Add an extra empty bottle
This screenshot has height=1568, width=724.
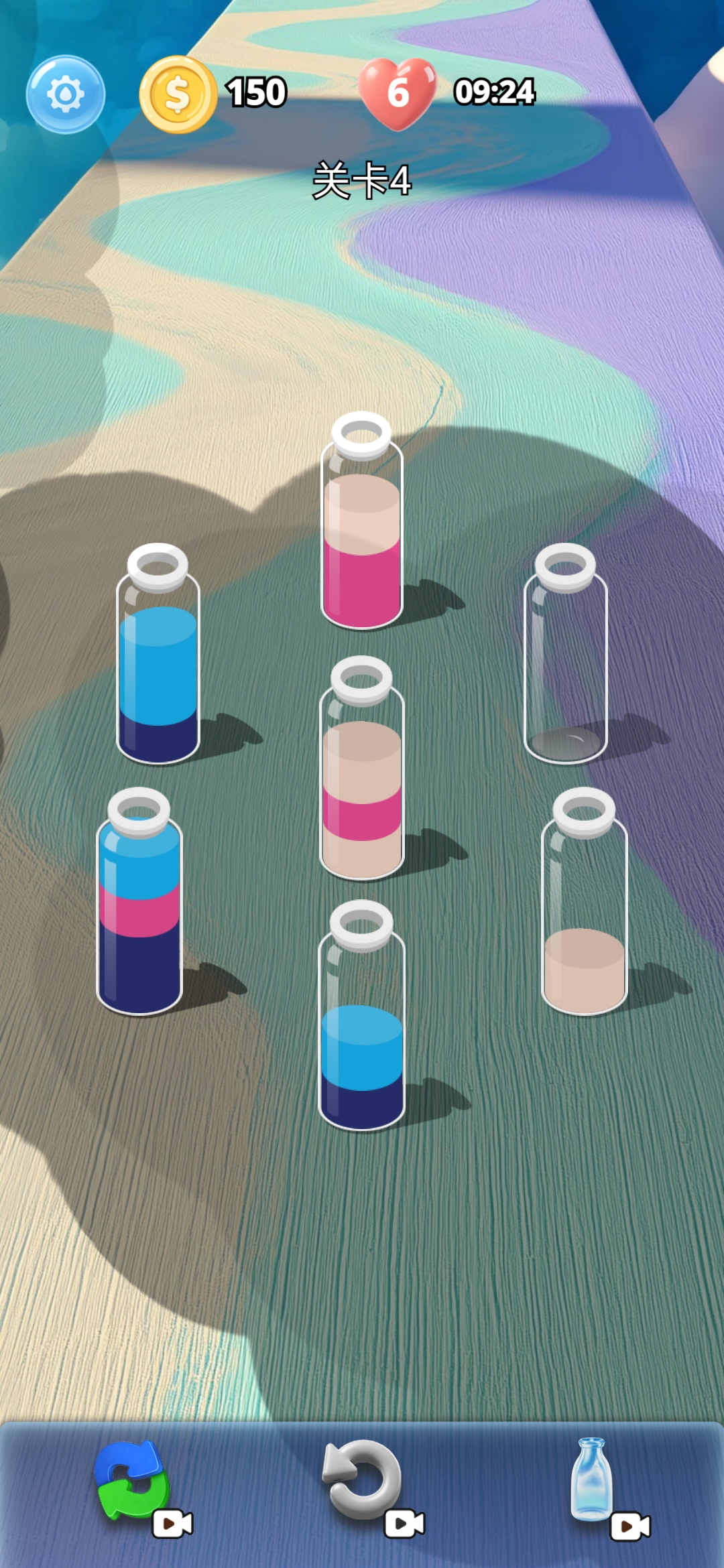(x=591, y=1480)
